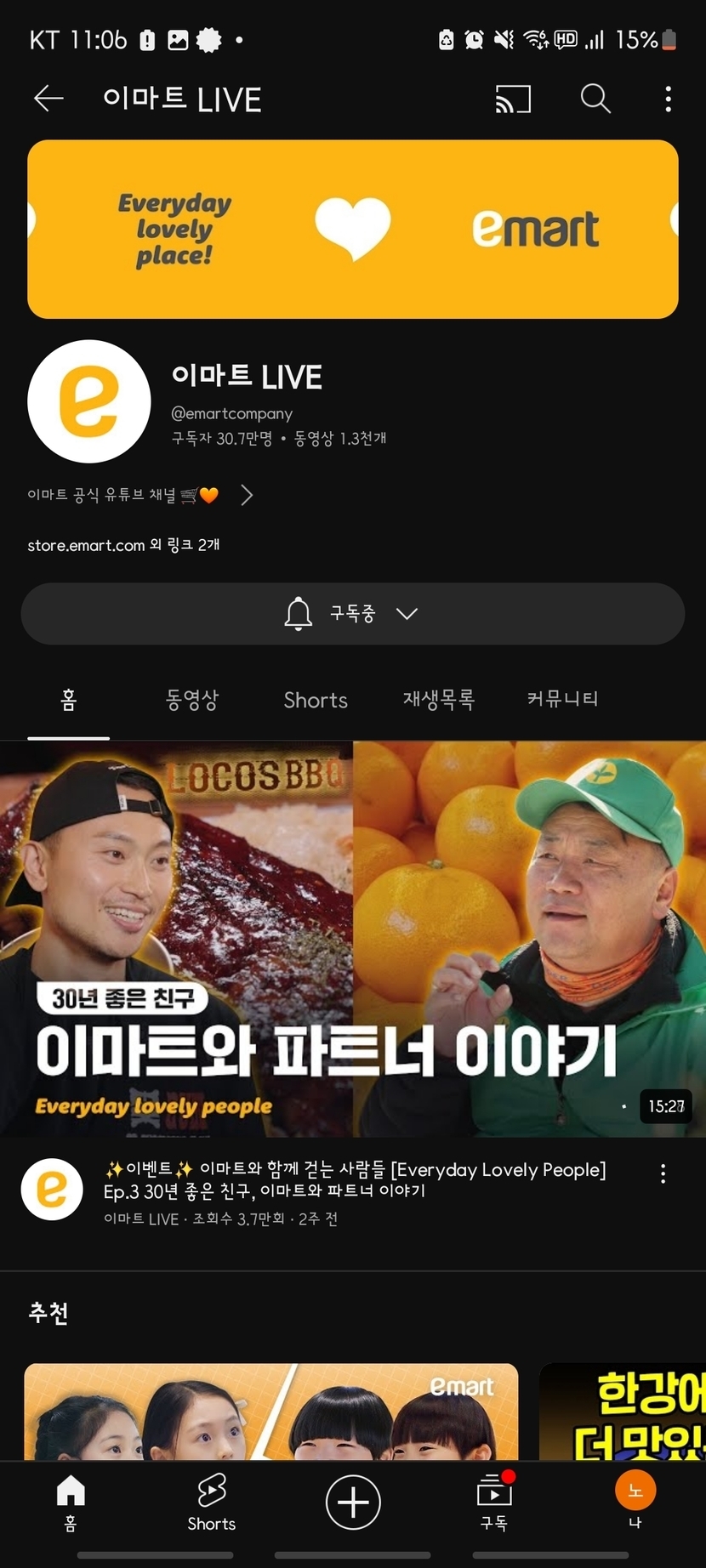Switch to the 재생목록 tab
Screen dimensions: 706x1568
[439, 700]
